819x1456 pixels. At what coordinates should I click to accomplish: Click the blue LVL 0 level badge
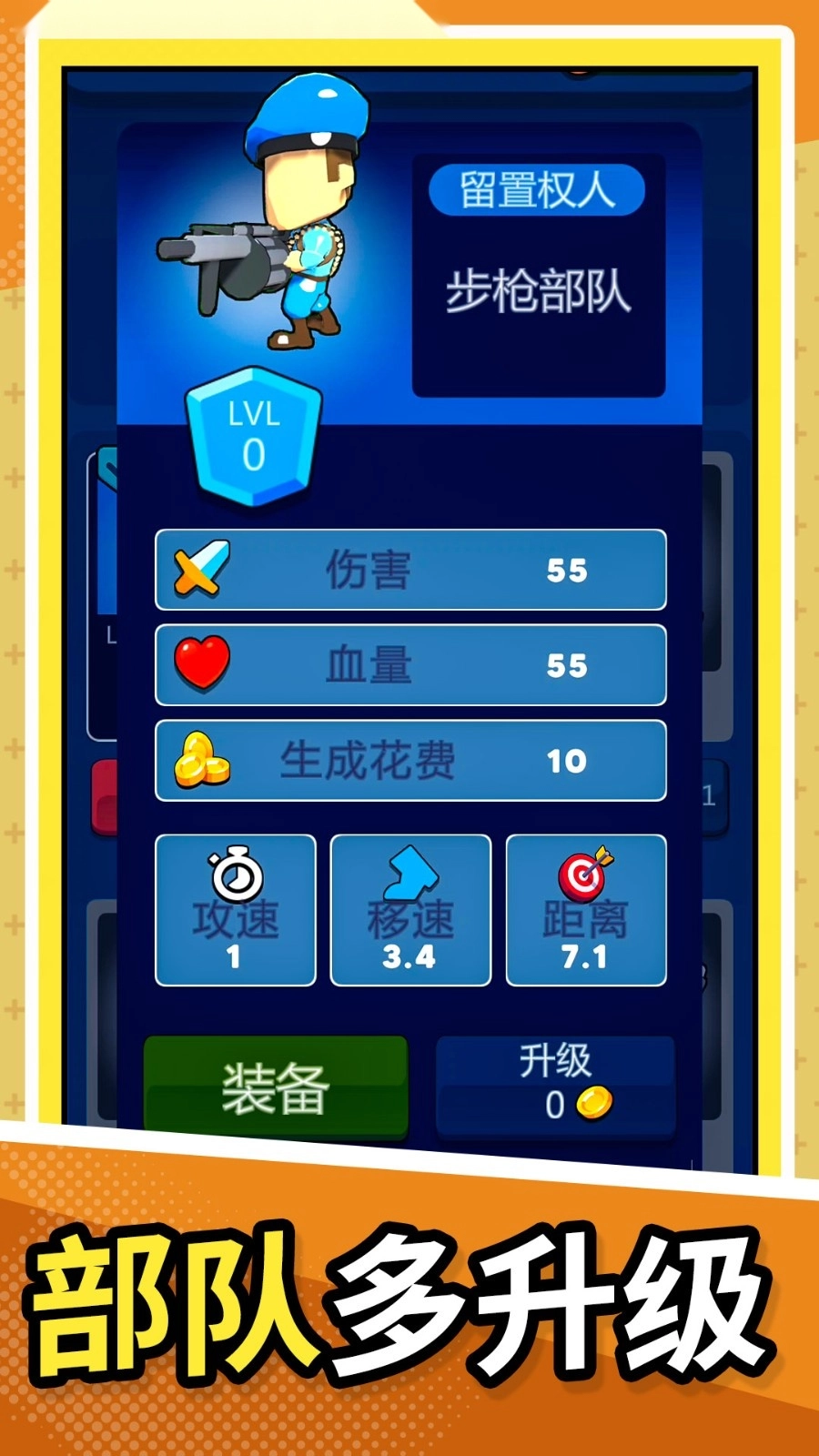coord(253,437)
